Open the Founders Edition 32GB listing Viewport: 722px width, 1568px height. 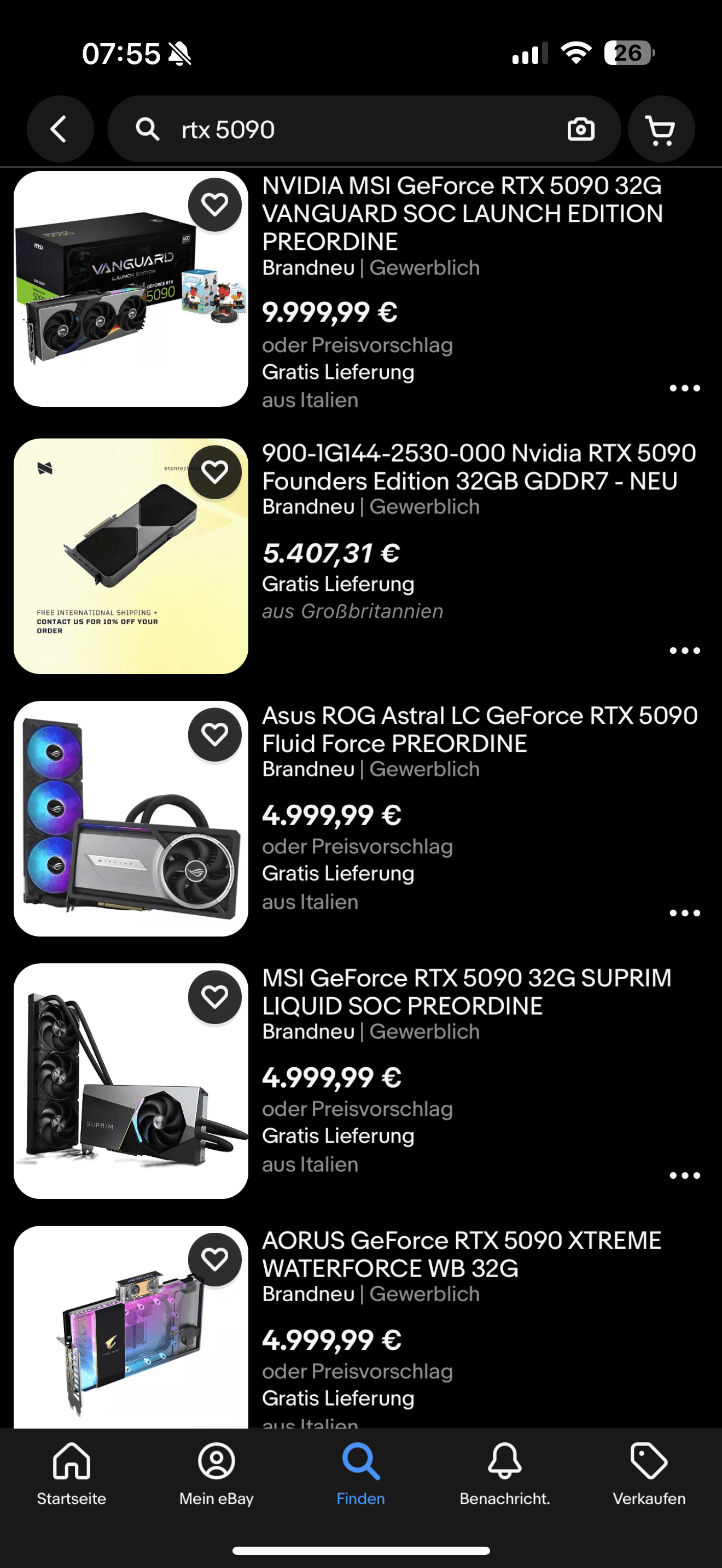478,467
